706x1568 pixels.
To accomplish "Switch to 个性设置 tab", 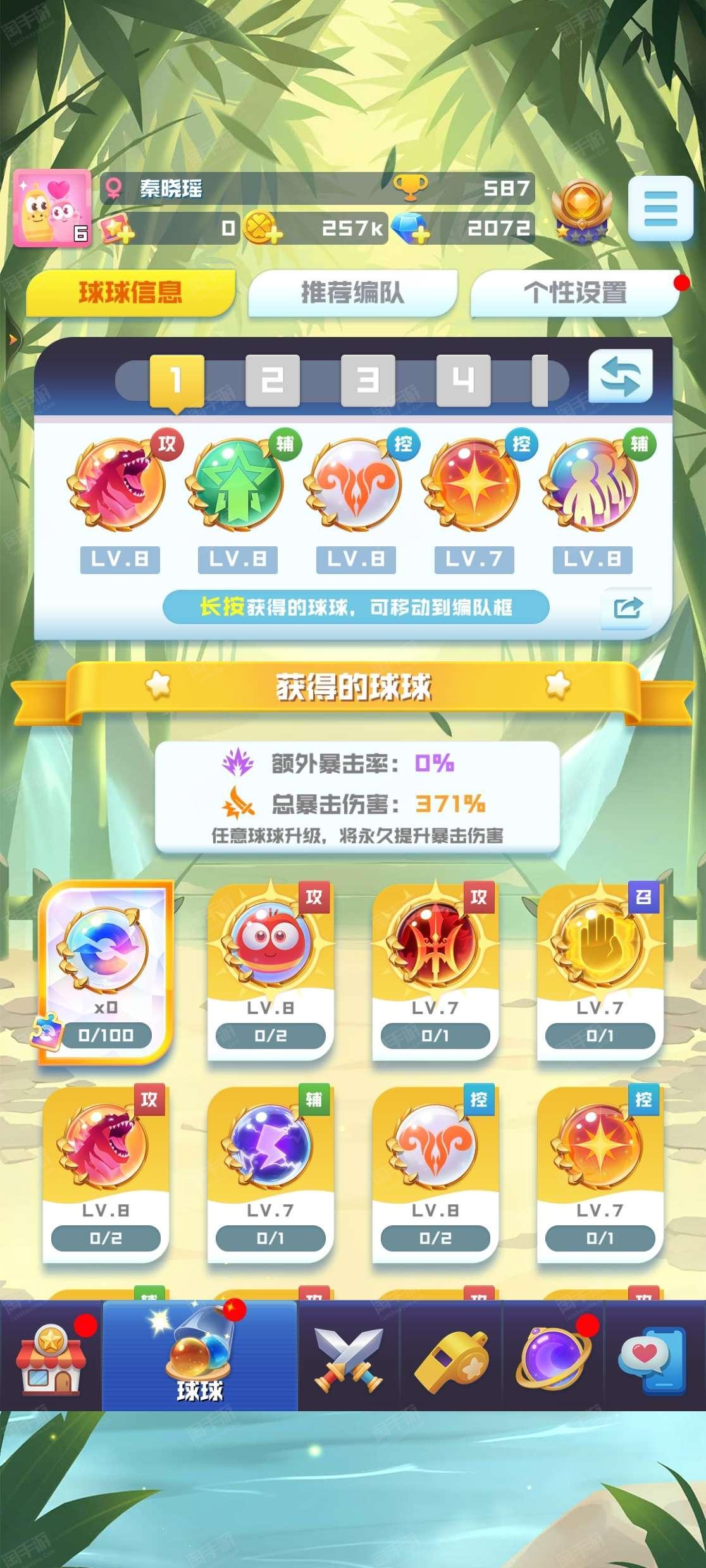I will tap(574, 293).
